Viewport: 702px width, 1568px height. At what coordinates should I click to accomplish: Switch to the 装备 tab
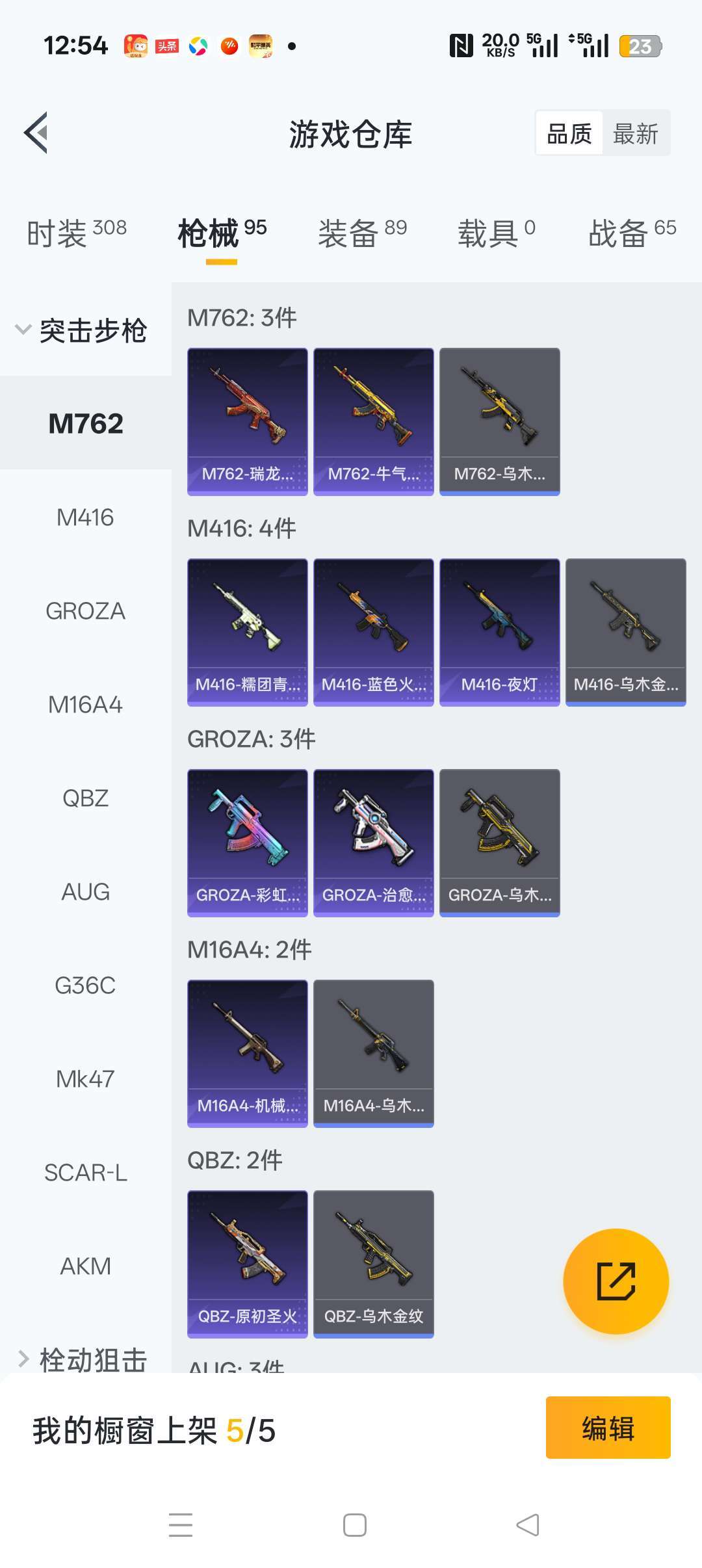(x=361, y=233)
